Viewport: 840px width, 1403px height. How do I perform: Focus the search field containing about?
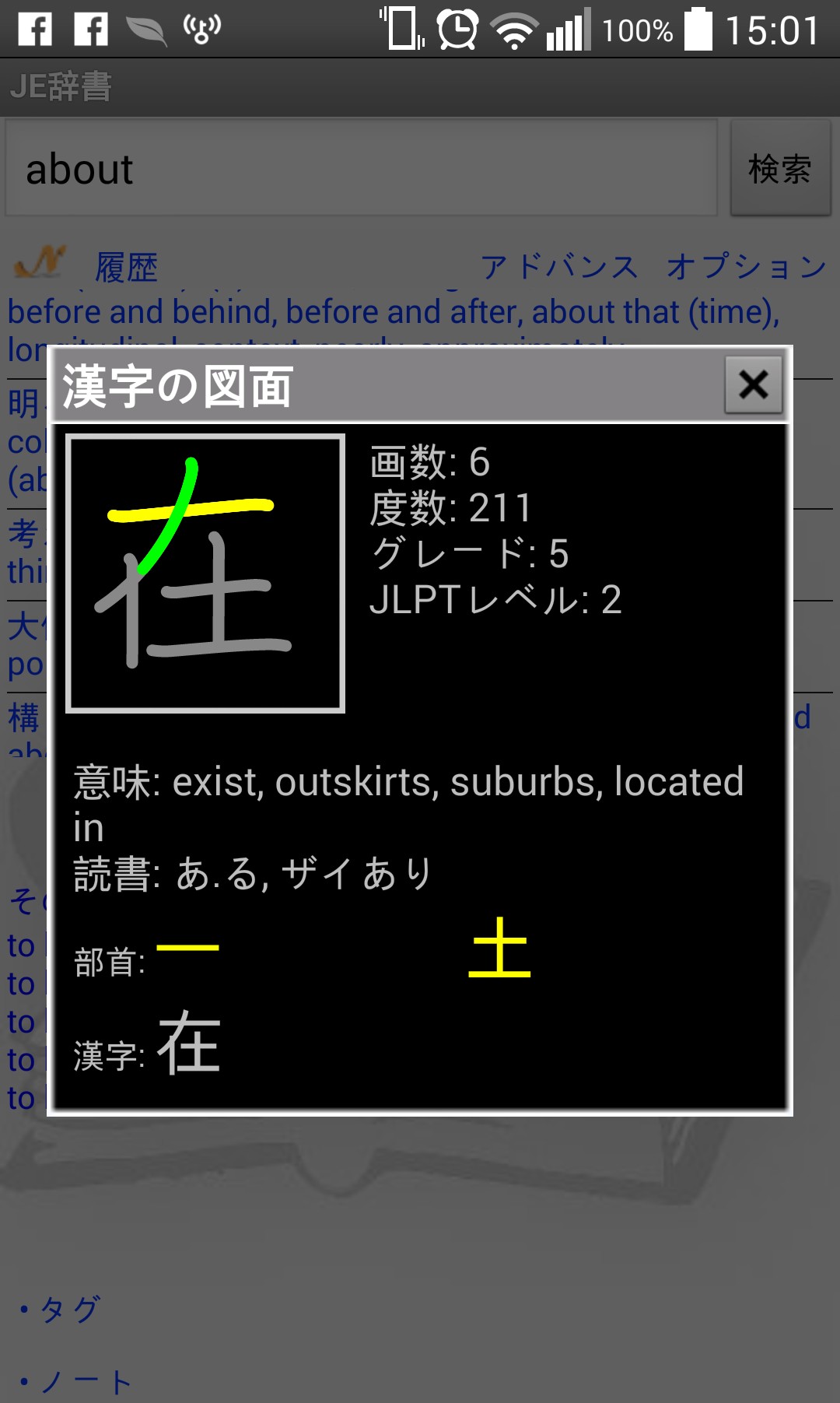pyautogui.click(x=361, y=169)
